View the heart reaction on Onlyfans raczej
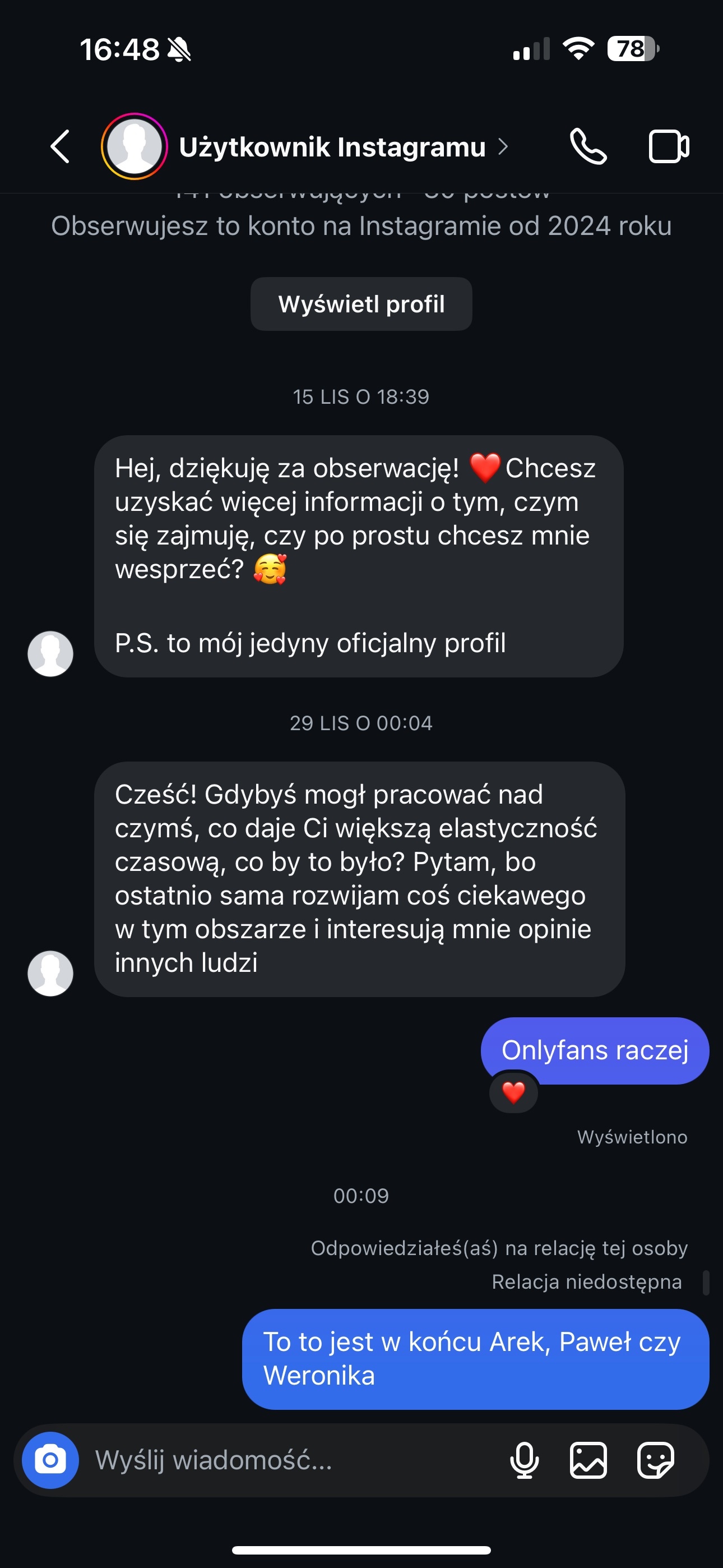Screen dimensions: 723x1568 coord(513,1092)
